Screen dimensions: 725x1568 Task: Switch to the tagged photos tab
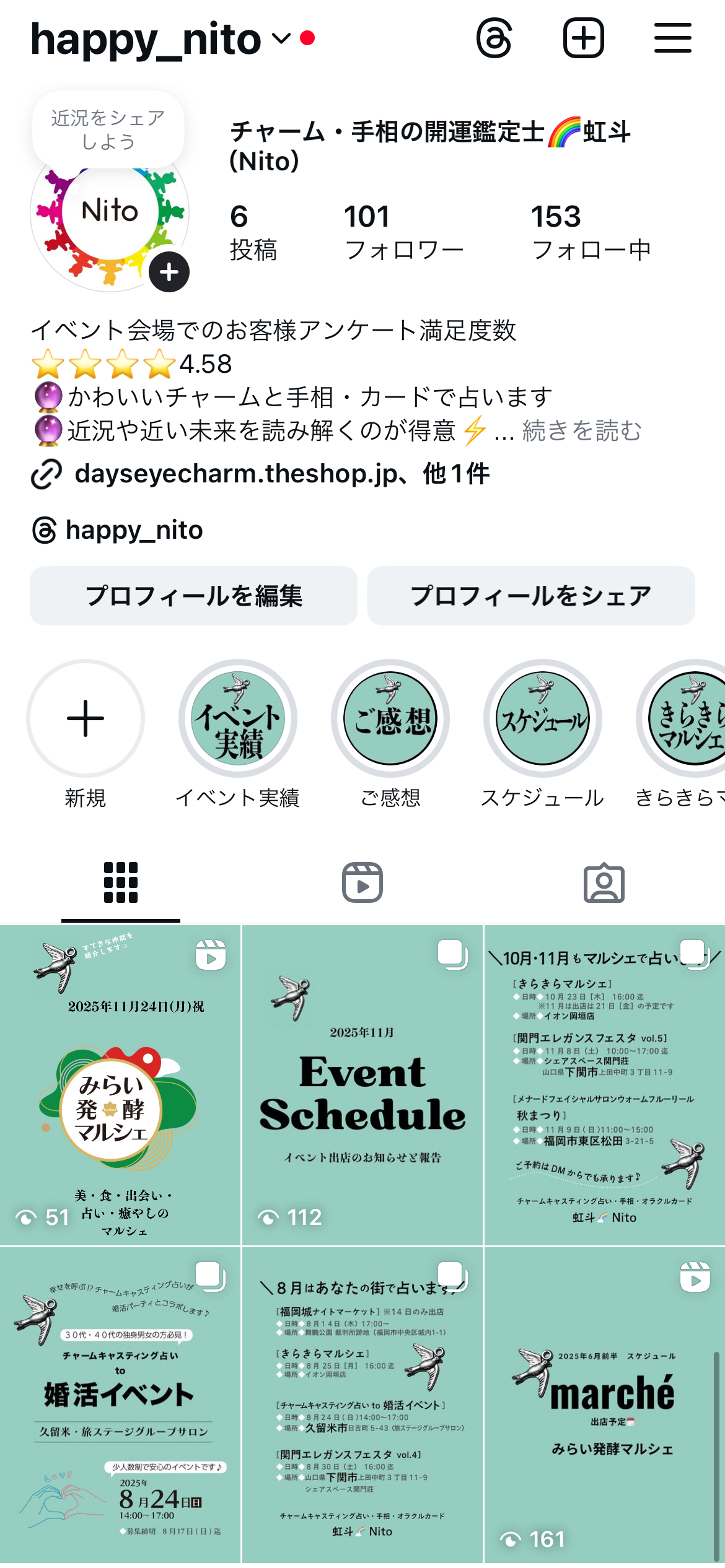coord(604,882)
